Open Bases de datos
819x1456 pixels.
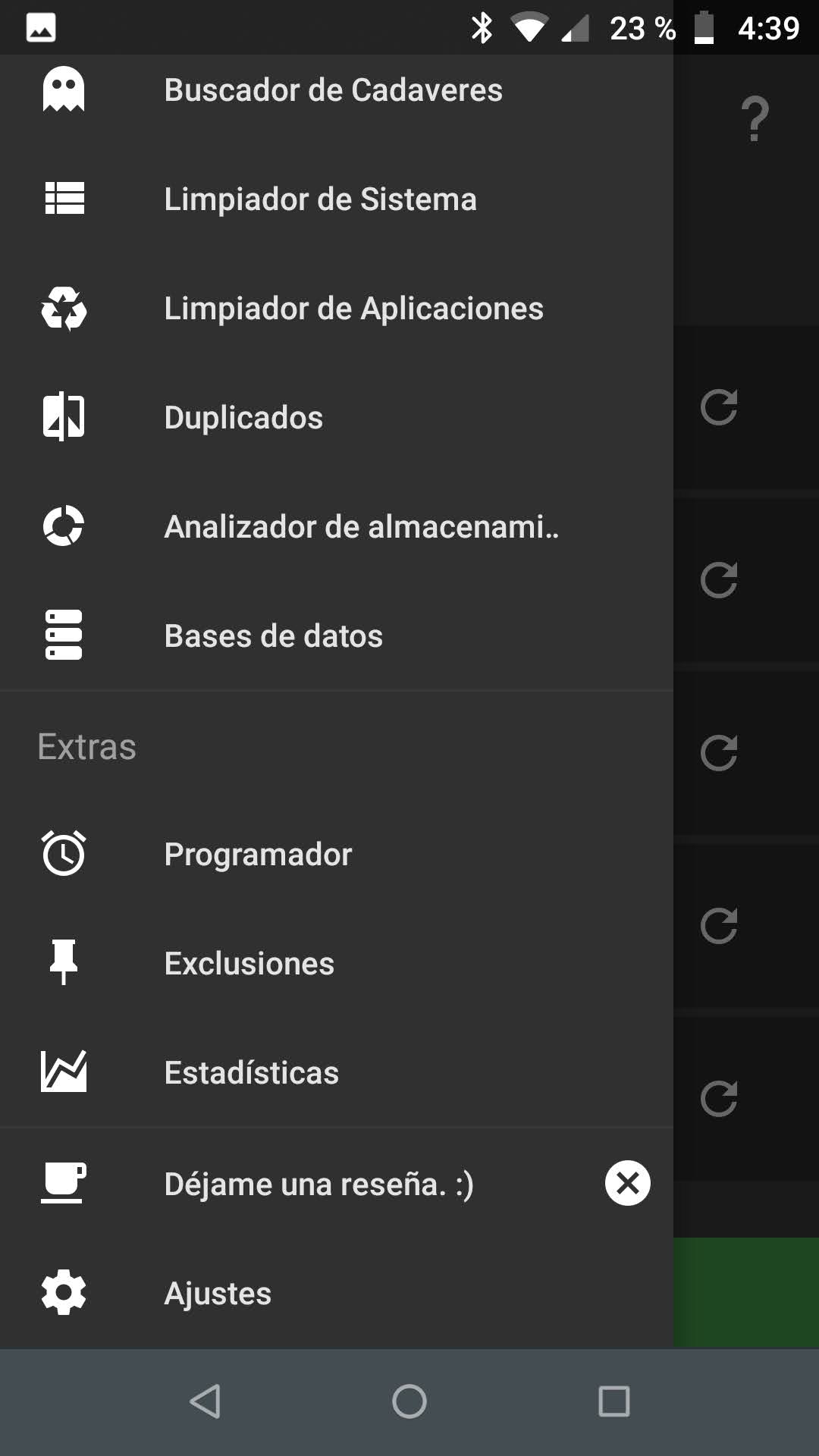[x=273, y=636]
